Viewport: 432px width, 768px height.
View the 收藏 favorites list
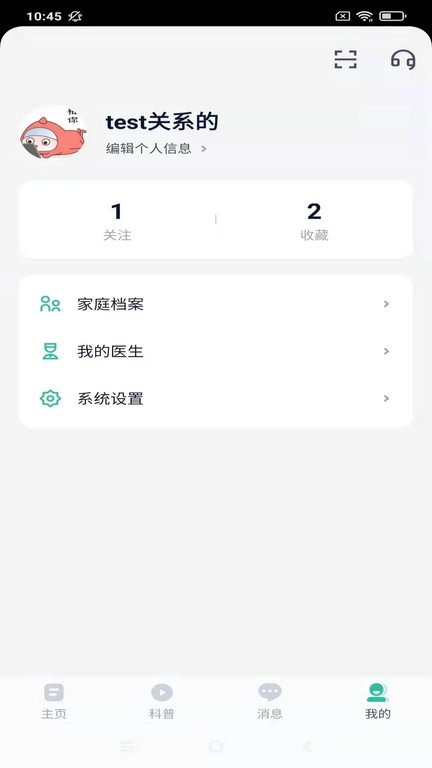pyautogui.click(x=314, y=221)
